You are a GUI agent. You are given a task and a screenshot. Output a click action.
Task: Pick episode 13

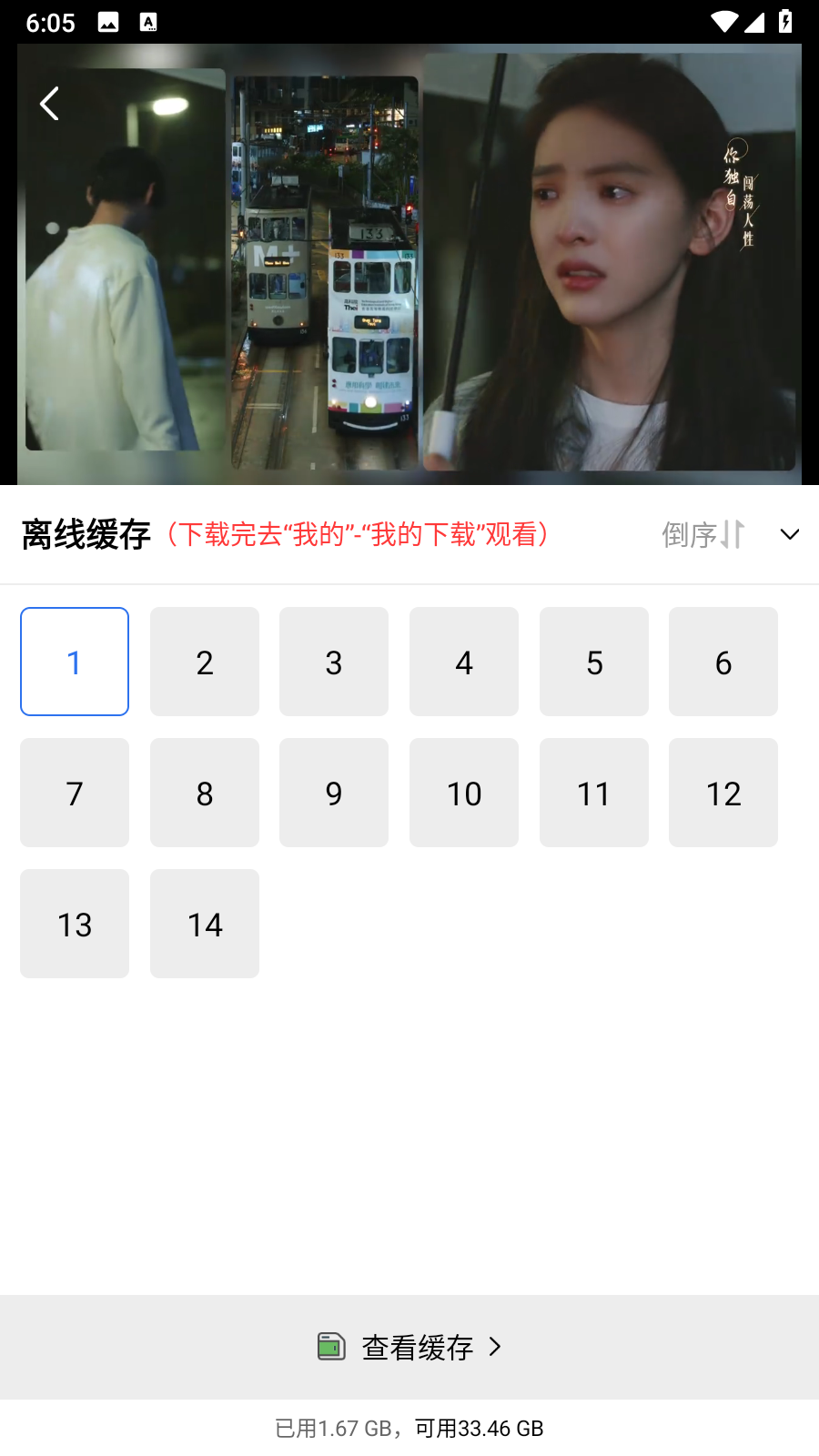75,924
